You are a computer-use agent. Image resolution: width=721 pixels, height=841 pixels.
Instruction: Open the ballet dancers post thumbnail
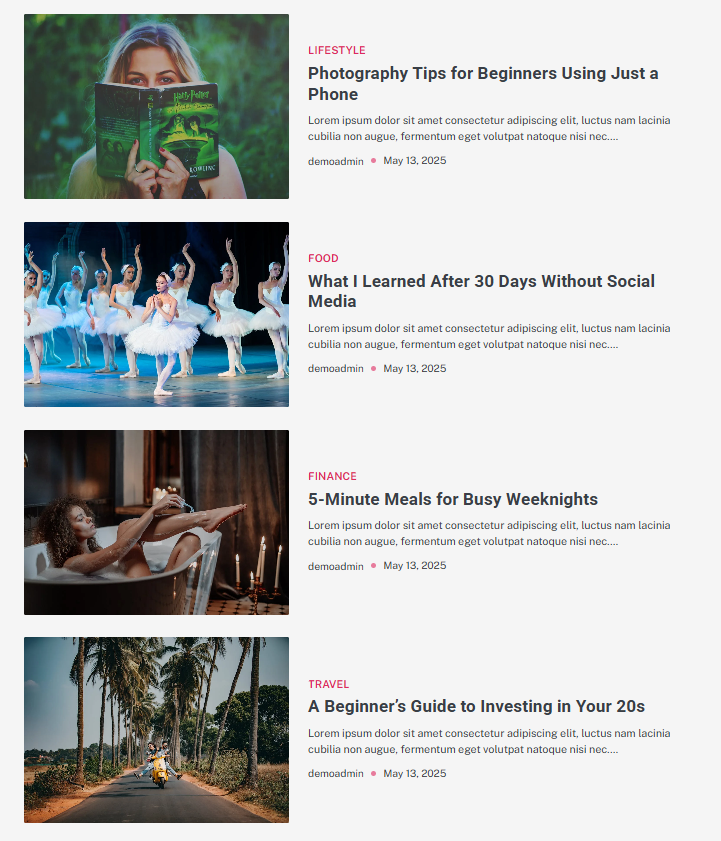point(156,314)
